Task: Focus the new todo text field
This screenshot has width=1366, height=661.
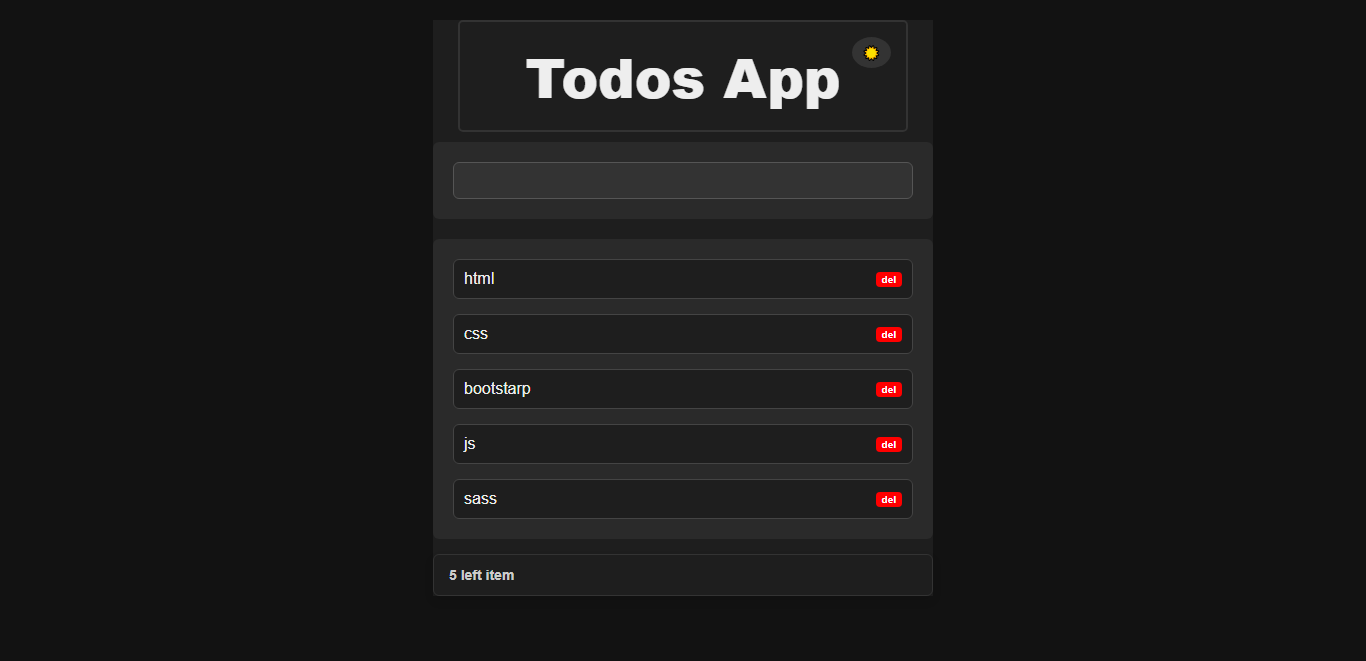Action: [682, 181]
